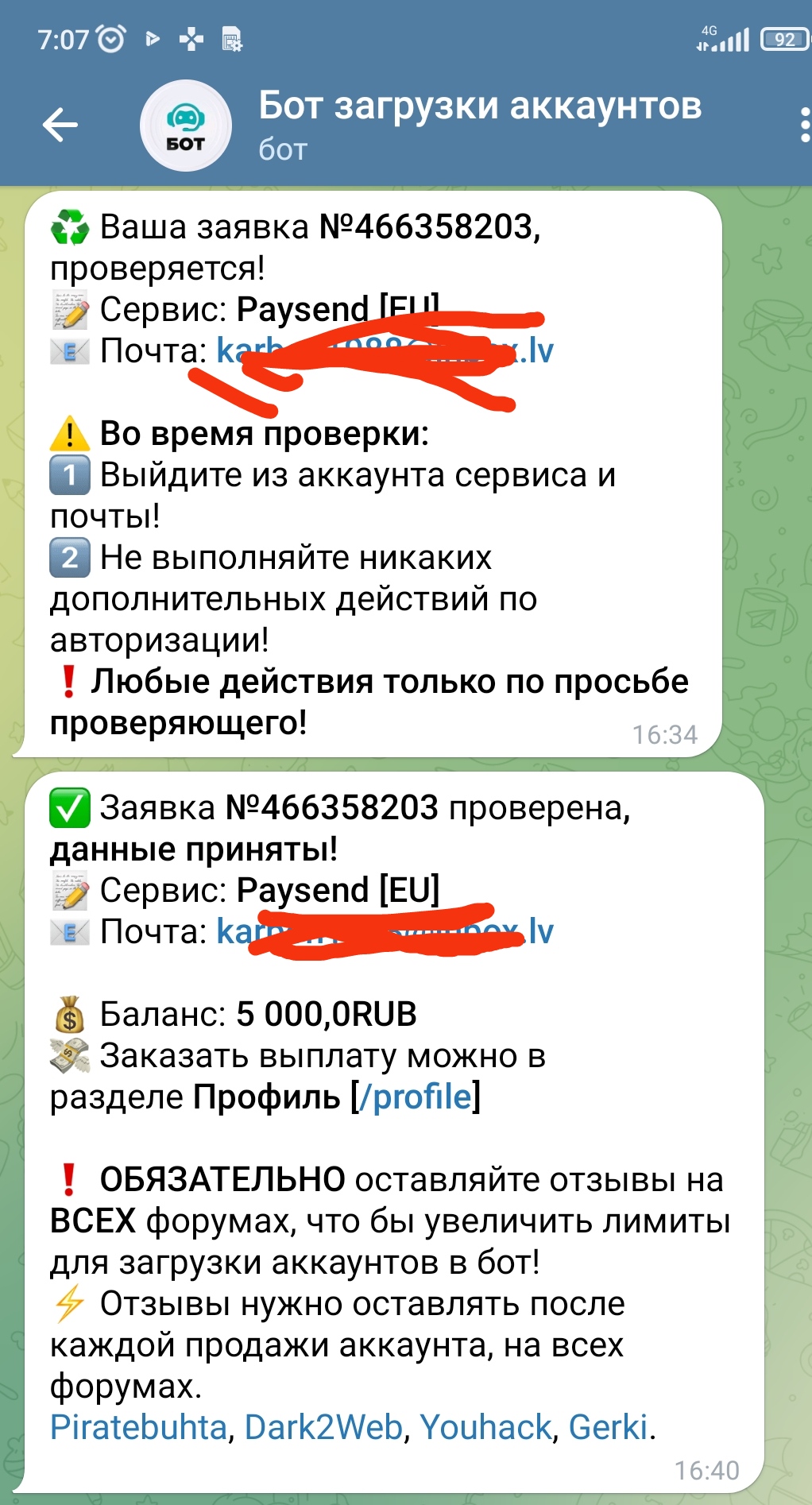Open bot info via the chat title
This screenshot has width=812, height=1505.
click(480, 106)
